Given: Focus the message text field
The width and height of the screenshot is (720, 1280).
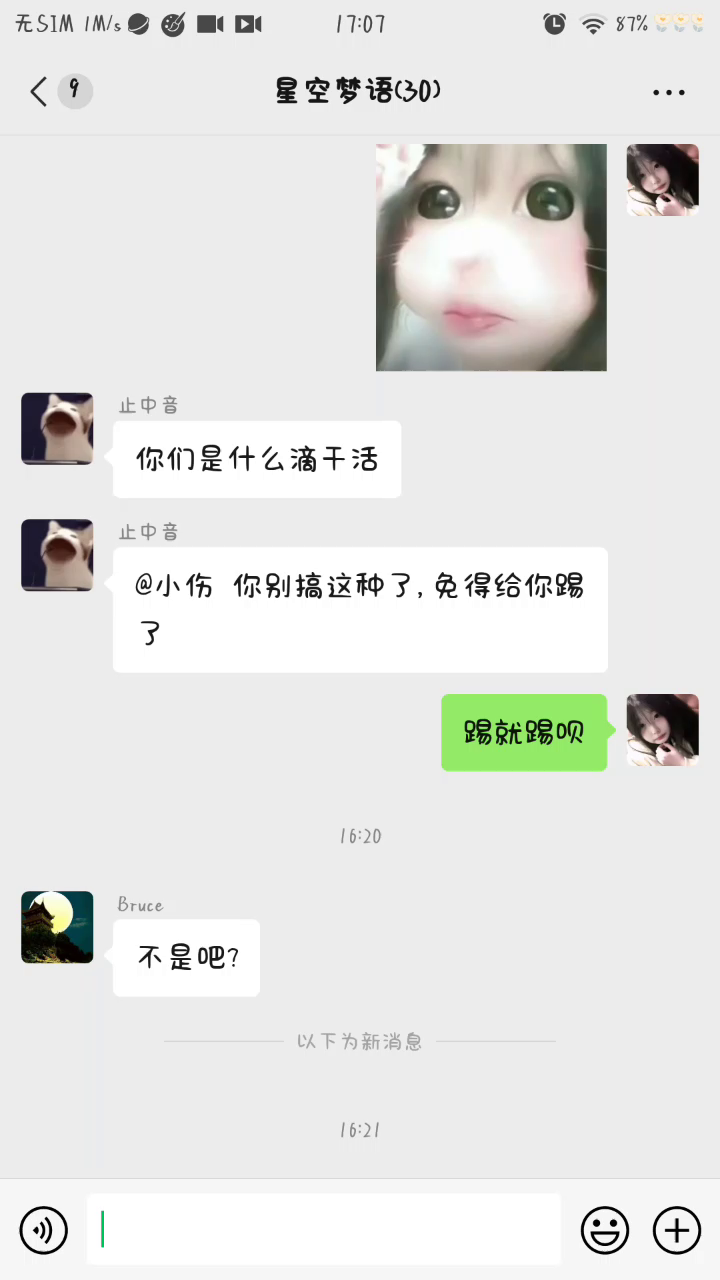Looking at the screenshot, I should (324, 1229).
